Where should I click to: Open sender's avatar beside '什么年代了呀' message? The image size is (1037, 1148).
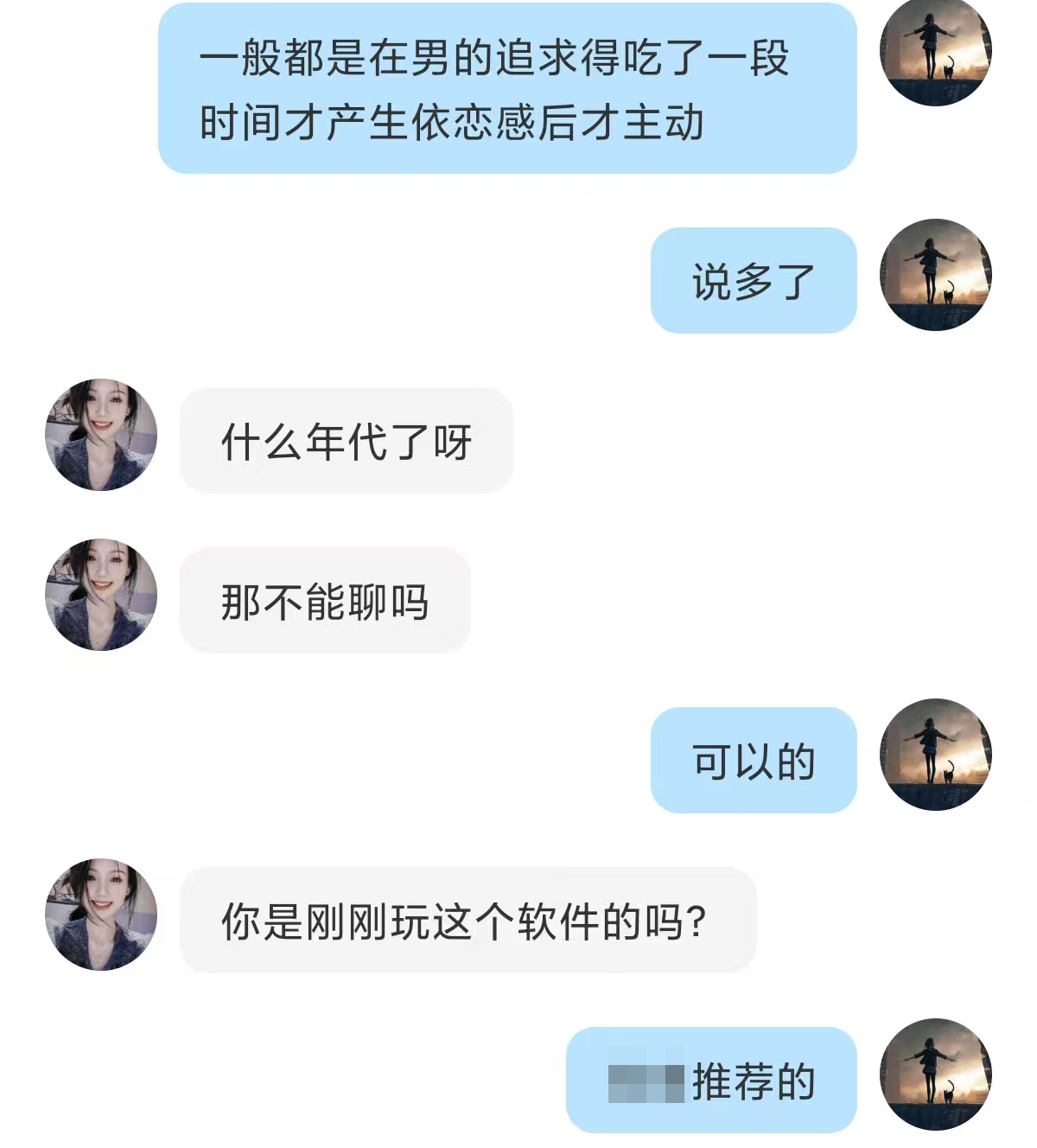(101, 435)
